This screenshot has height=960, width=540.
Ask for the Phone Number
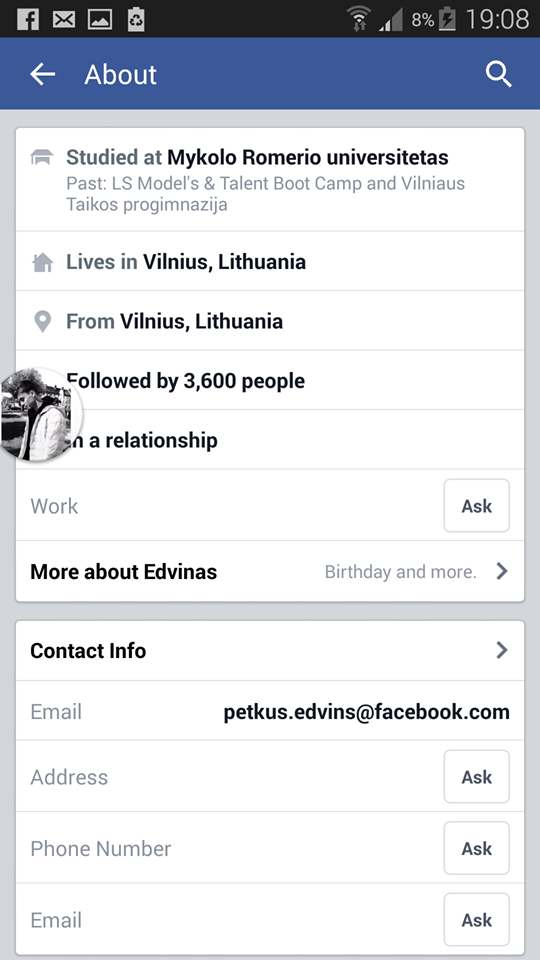click(476, 849)
